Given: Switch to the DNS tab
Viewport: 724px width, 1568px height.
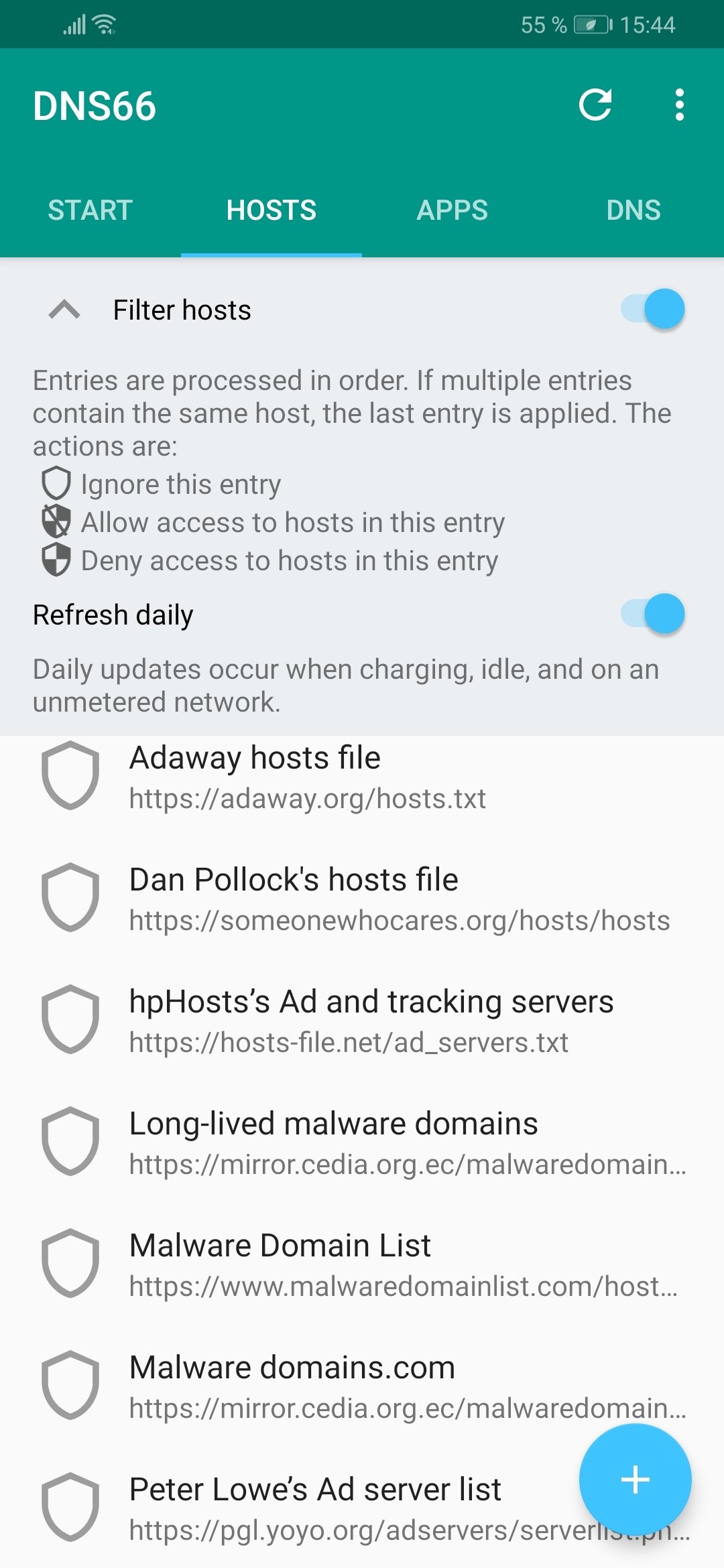Looking at the screenshot, I should (x=633, y=210).
